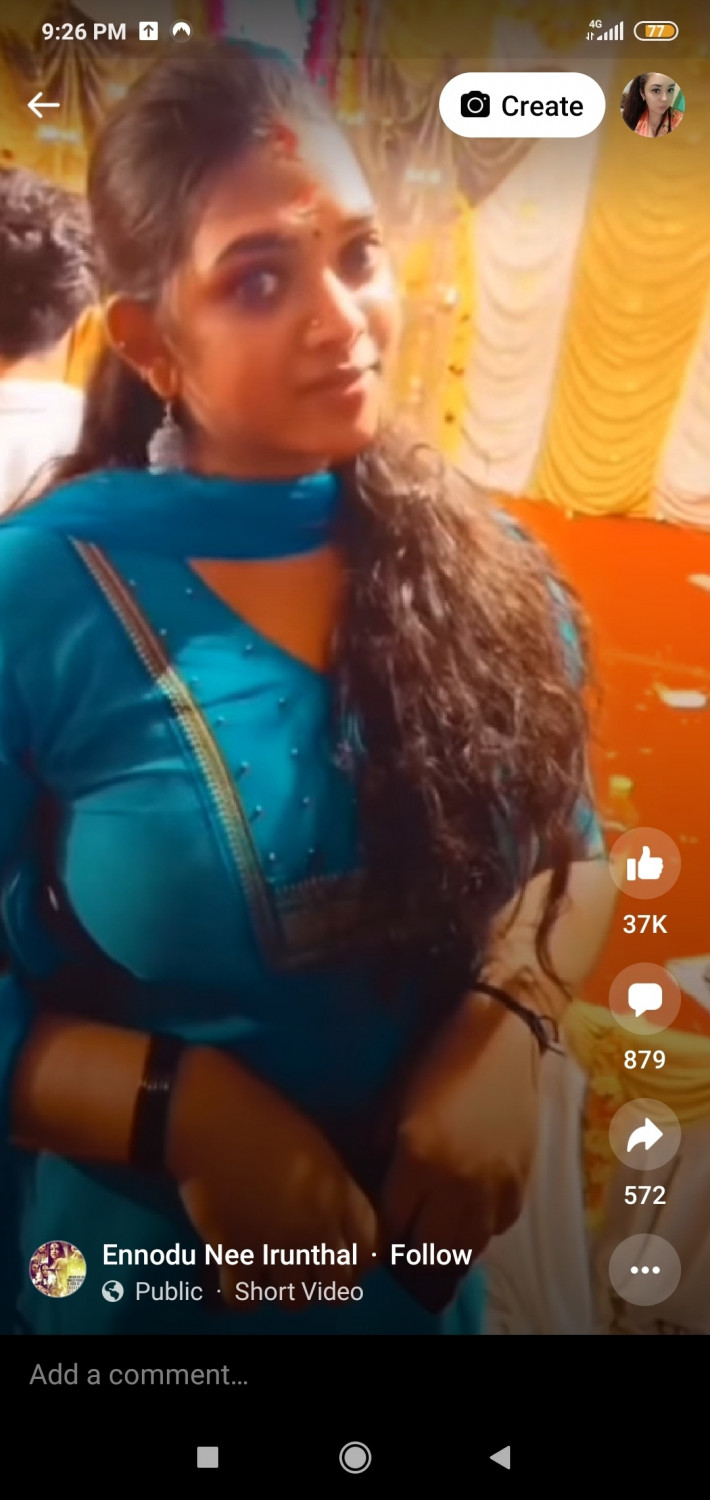The image size is (710, 1500).
Task: Open Ennodu Nee Irunthal's avatar
Action: click(58, 1270)
